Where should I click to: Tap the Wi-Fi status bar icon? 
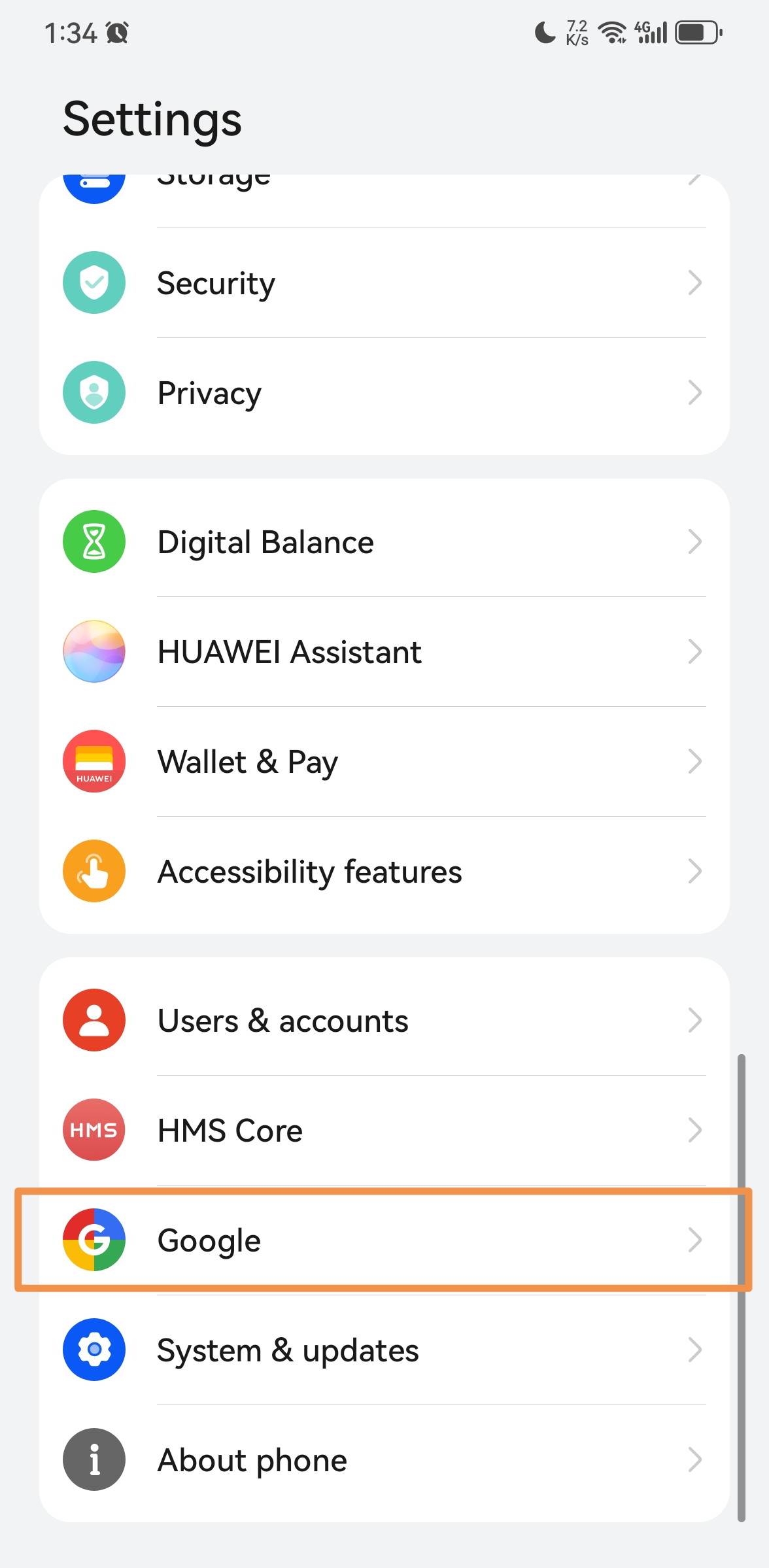pos(612,31)
